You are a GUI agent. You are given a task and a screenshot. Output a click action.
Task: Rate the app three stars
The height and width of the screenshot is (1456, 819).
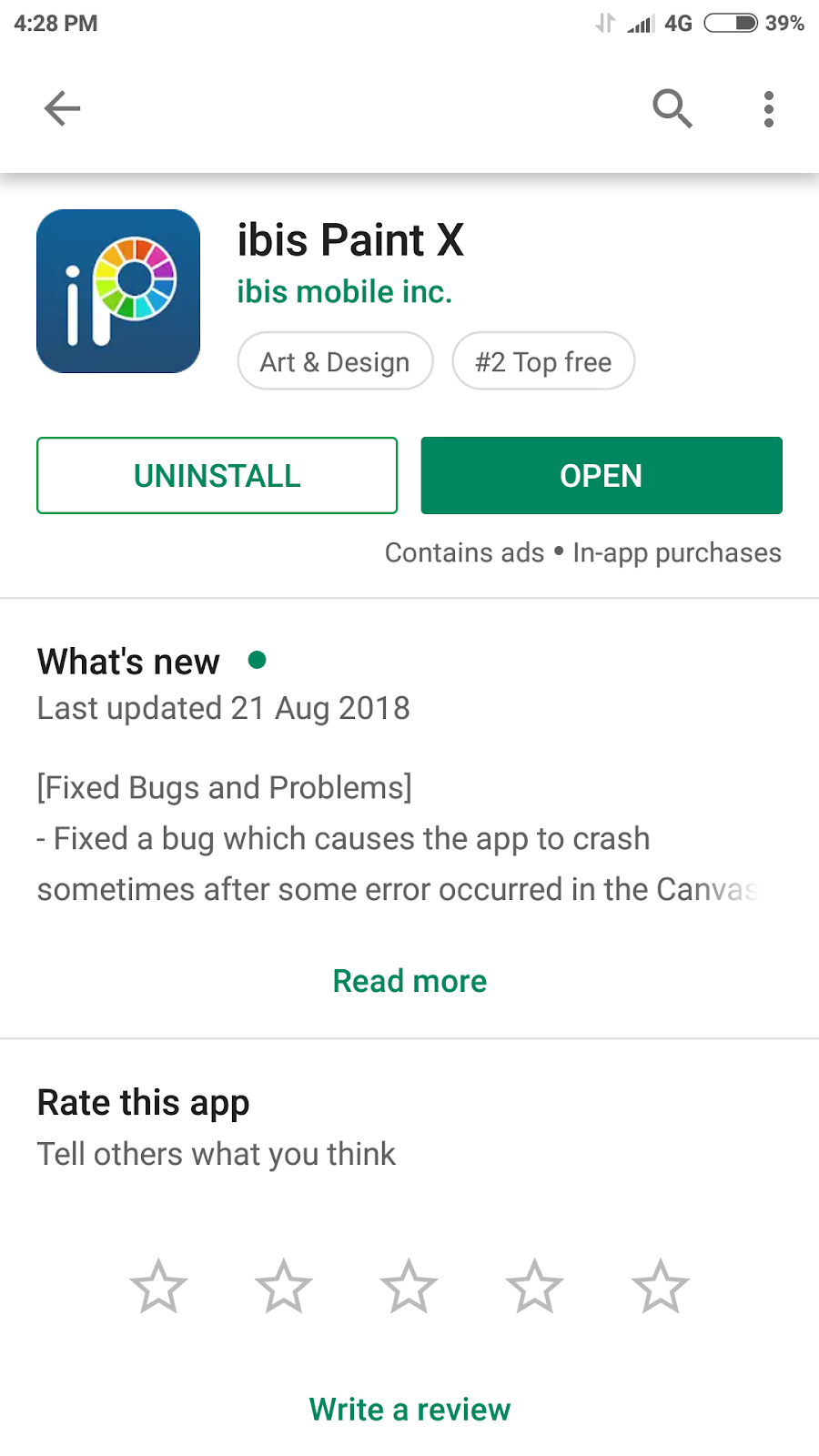(x=409, y=1287)
